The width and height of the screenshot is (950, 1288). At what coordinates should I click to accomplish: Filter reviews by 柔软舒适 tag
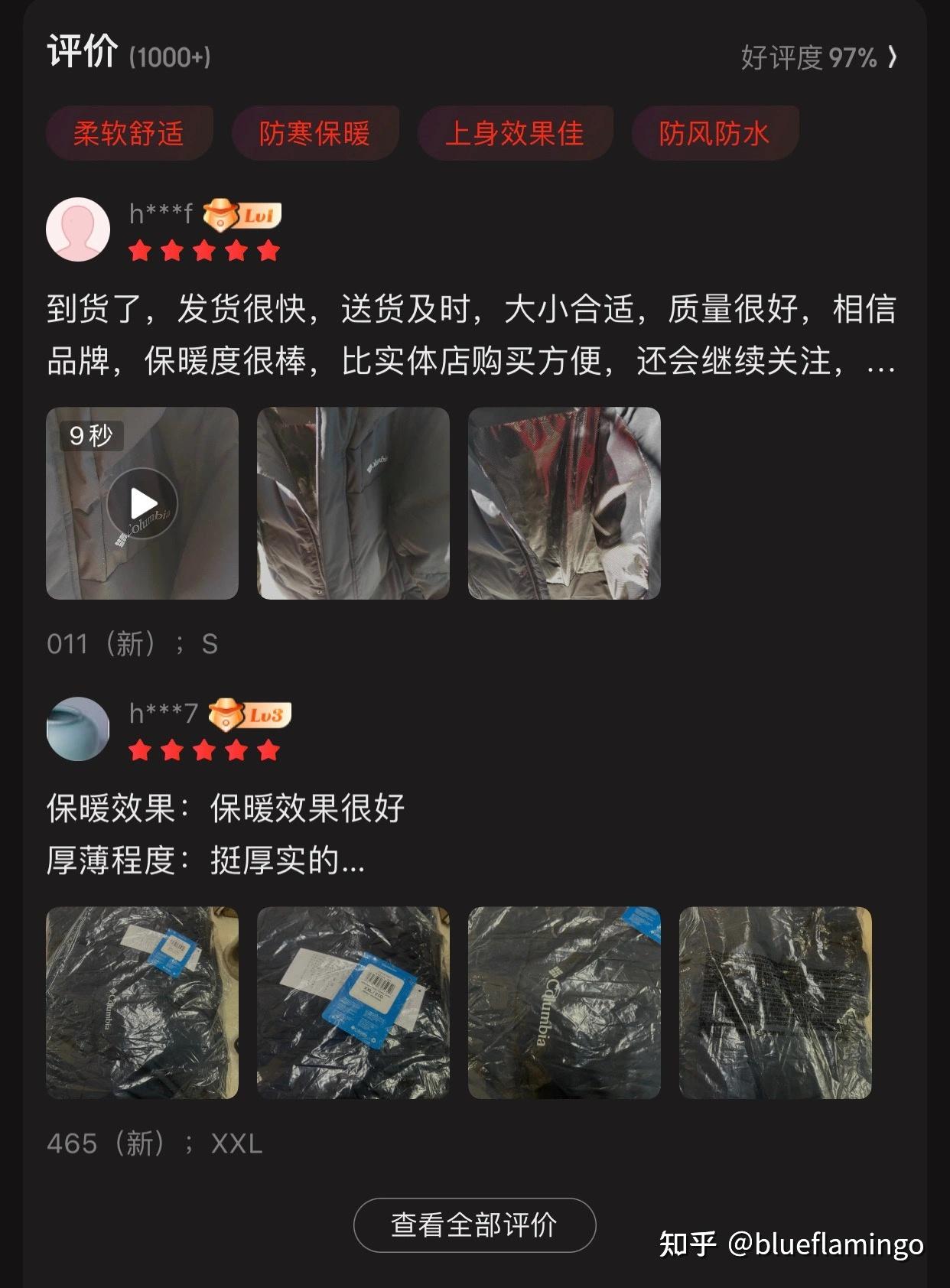click(x=129, y=133)
